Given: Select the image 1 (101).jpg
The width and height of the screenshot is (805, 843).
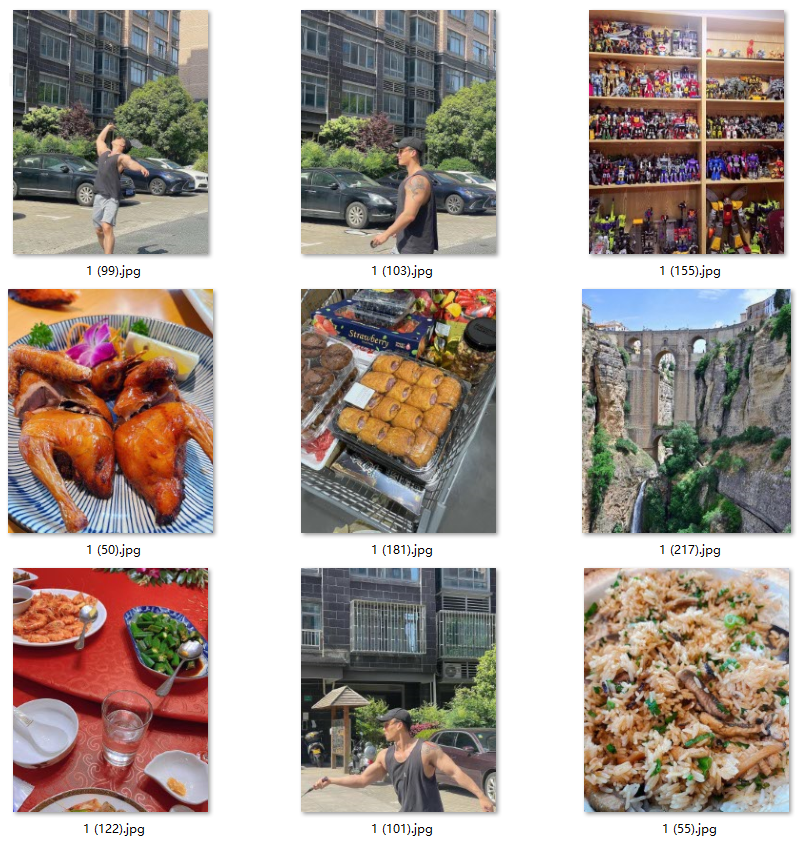Looking at the screenshot, I should click(399, 690).
